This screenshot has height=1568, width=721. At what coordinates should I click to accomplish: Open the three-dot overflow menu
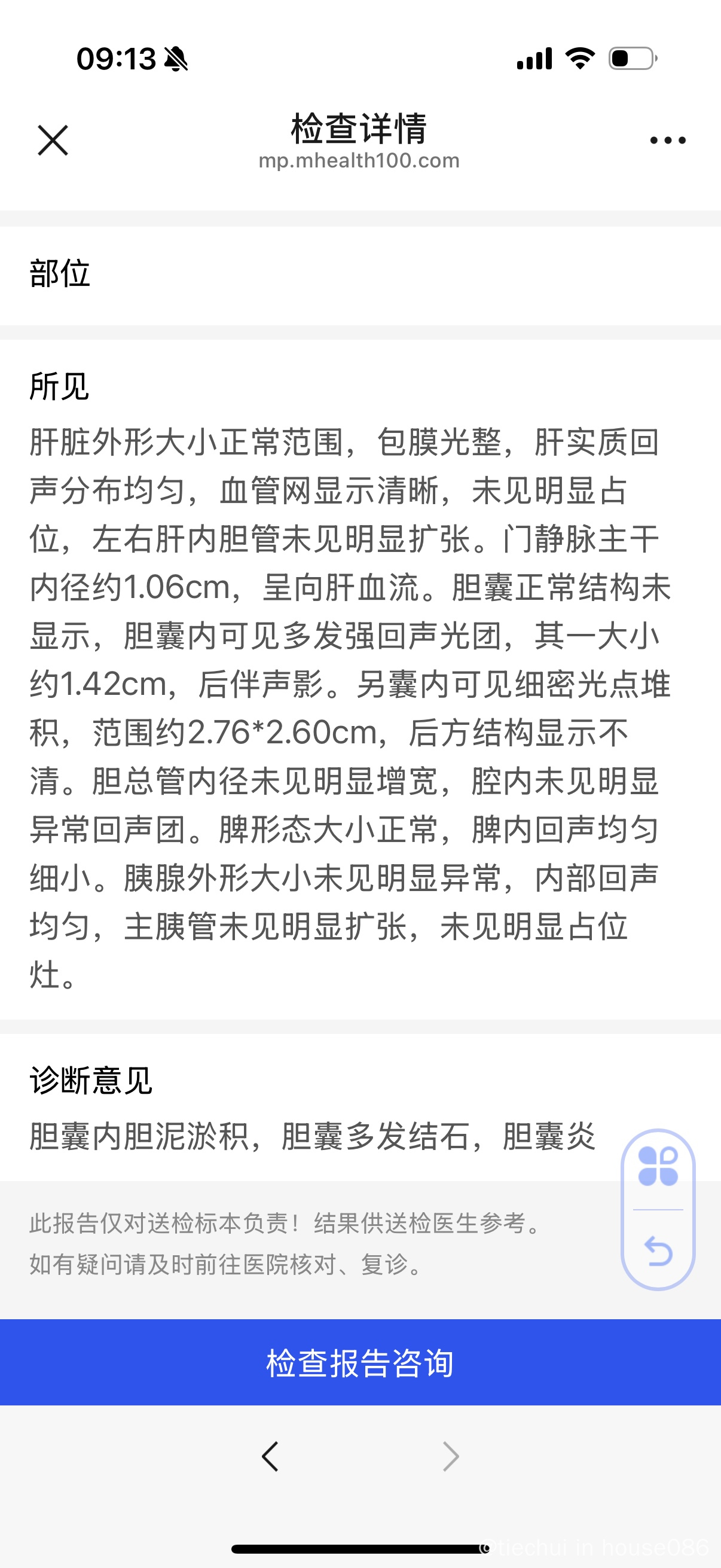point(667,141)
